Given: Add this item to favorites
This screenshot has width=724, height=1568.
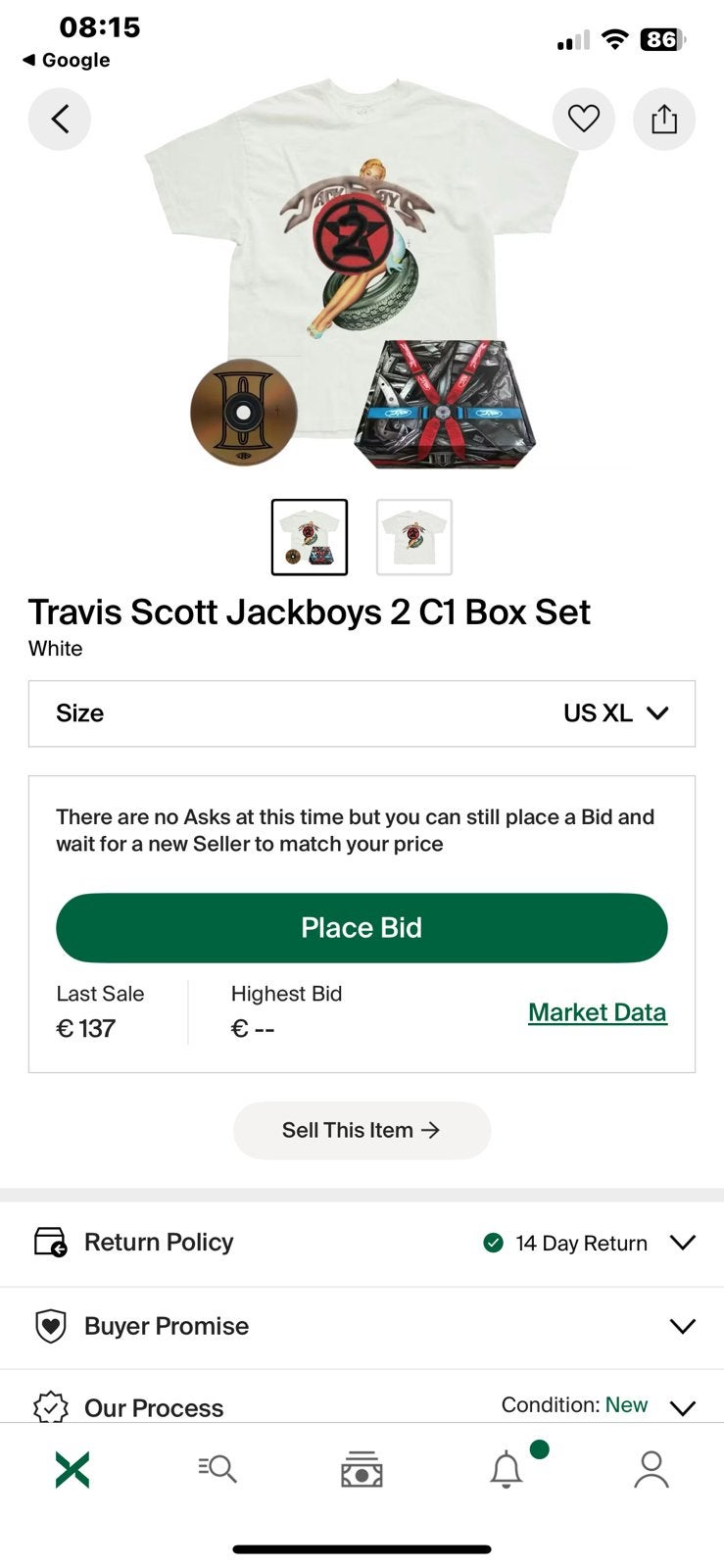Looking at the screenshot, I should pyautogui.click(x=584, y=120).
